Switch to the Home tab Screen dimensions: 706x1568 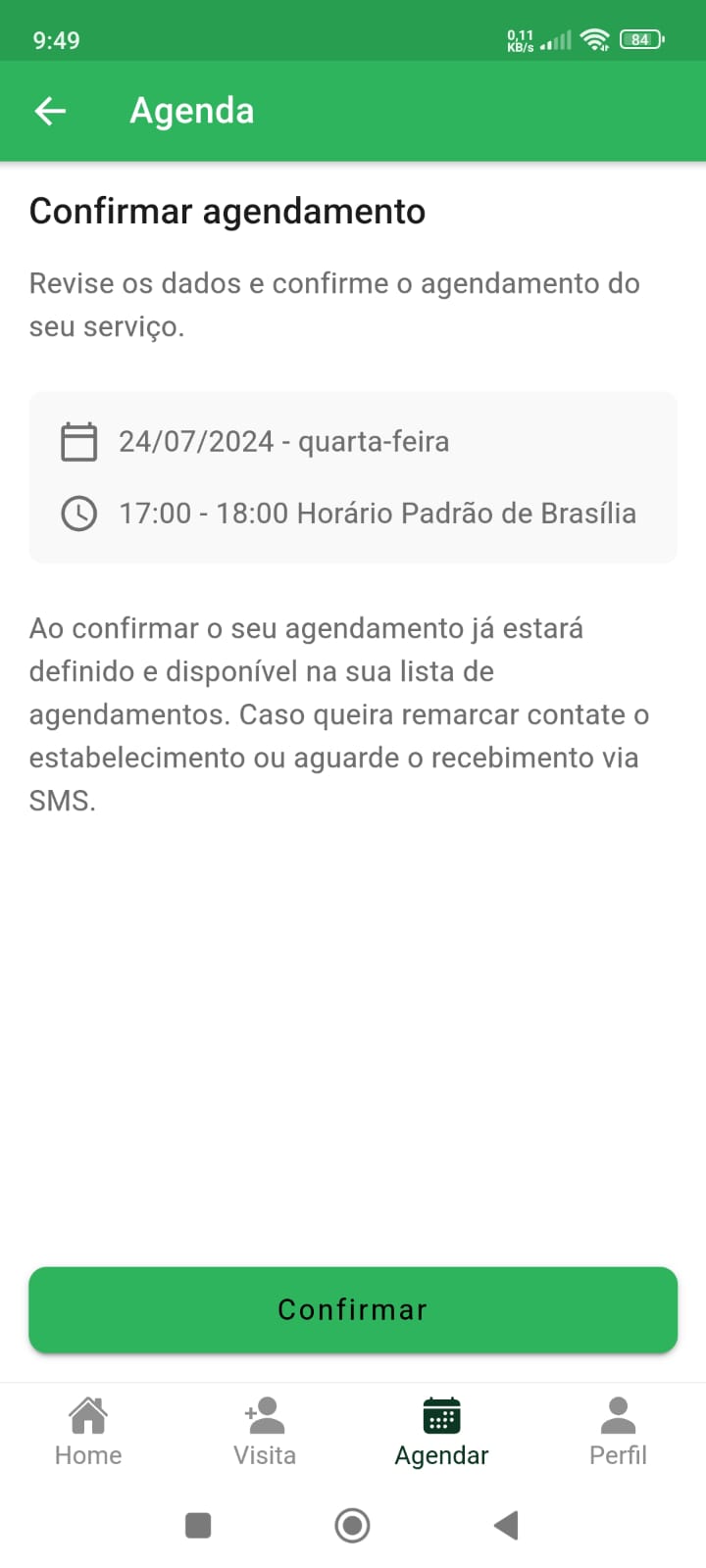(x=88, y=1431)
